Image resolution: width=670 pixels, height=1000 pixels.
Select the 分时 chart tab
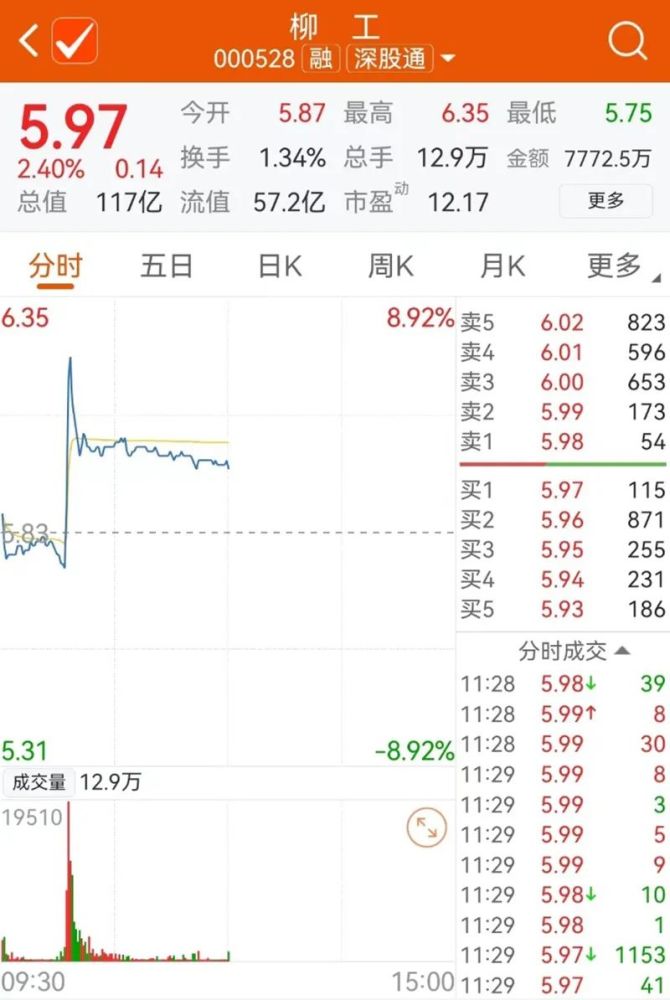[55, 266]
